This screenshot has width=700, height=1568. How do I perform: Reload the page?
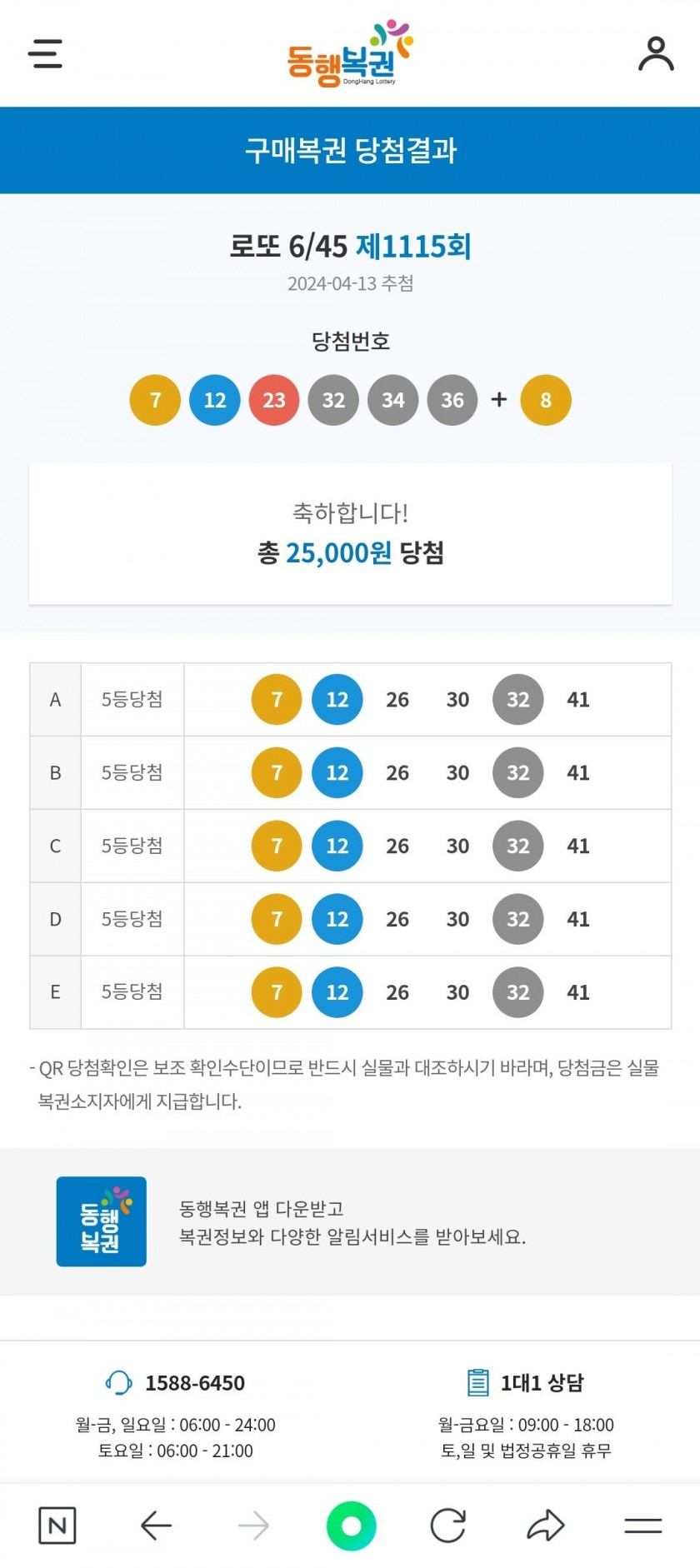pos(448,1526)
